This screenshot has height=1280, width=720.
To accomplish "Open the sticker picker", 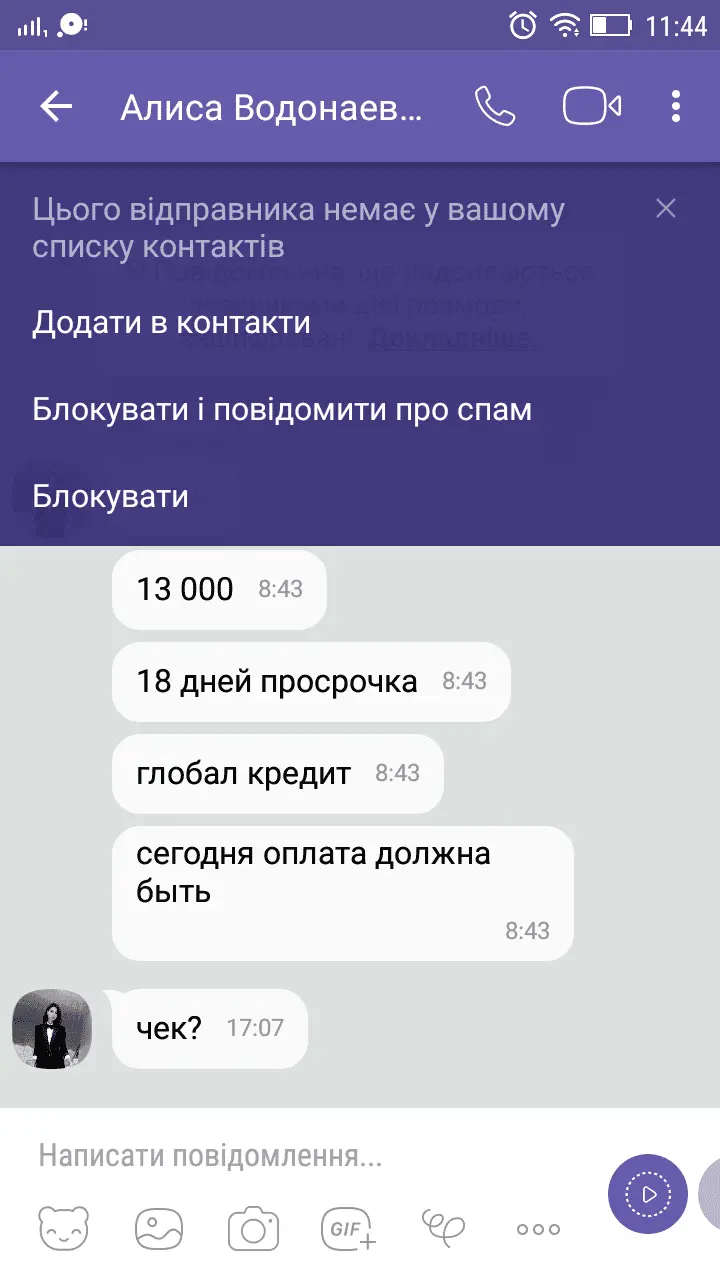I will (64, 1227).
